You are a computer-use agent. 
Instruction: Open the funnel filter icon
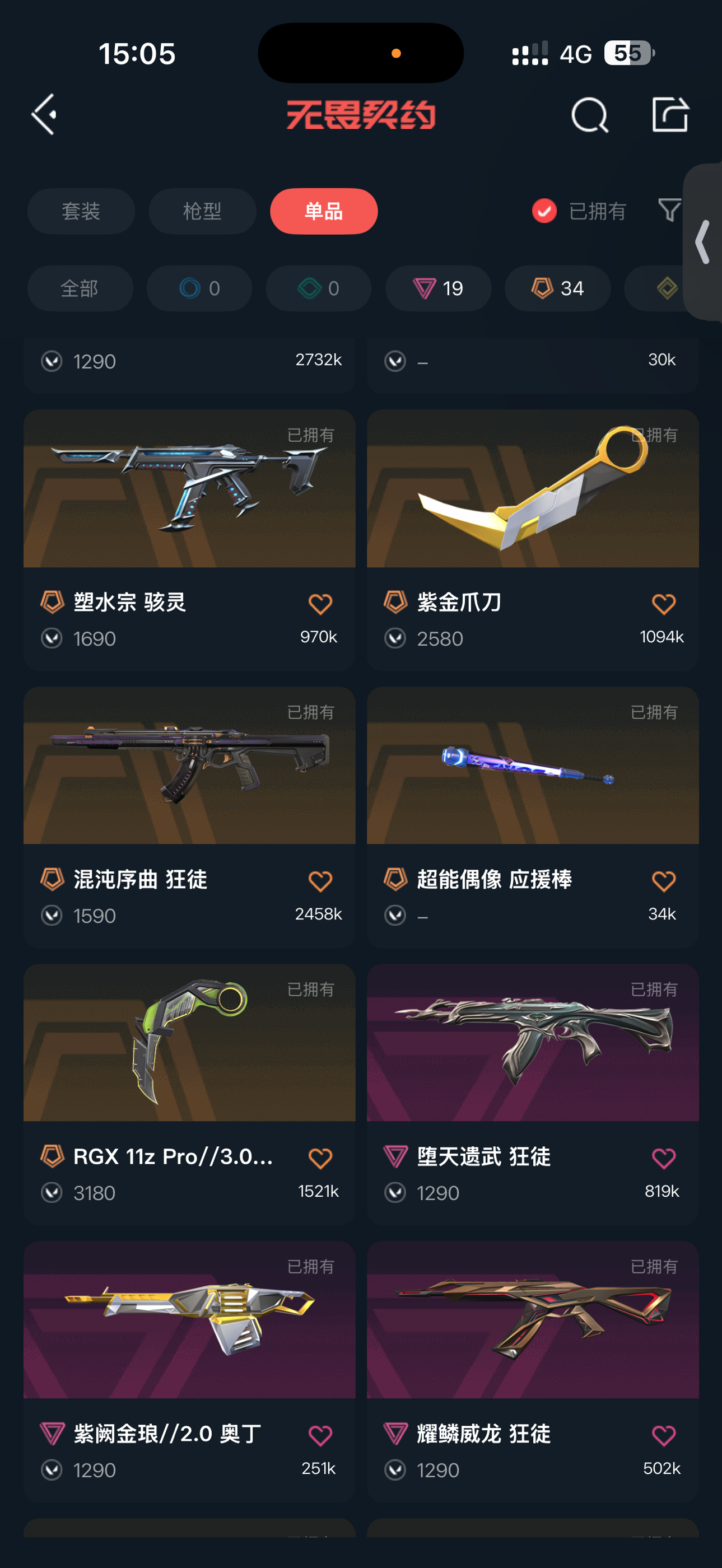tap(670, 211)
